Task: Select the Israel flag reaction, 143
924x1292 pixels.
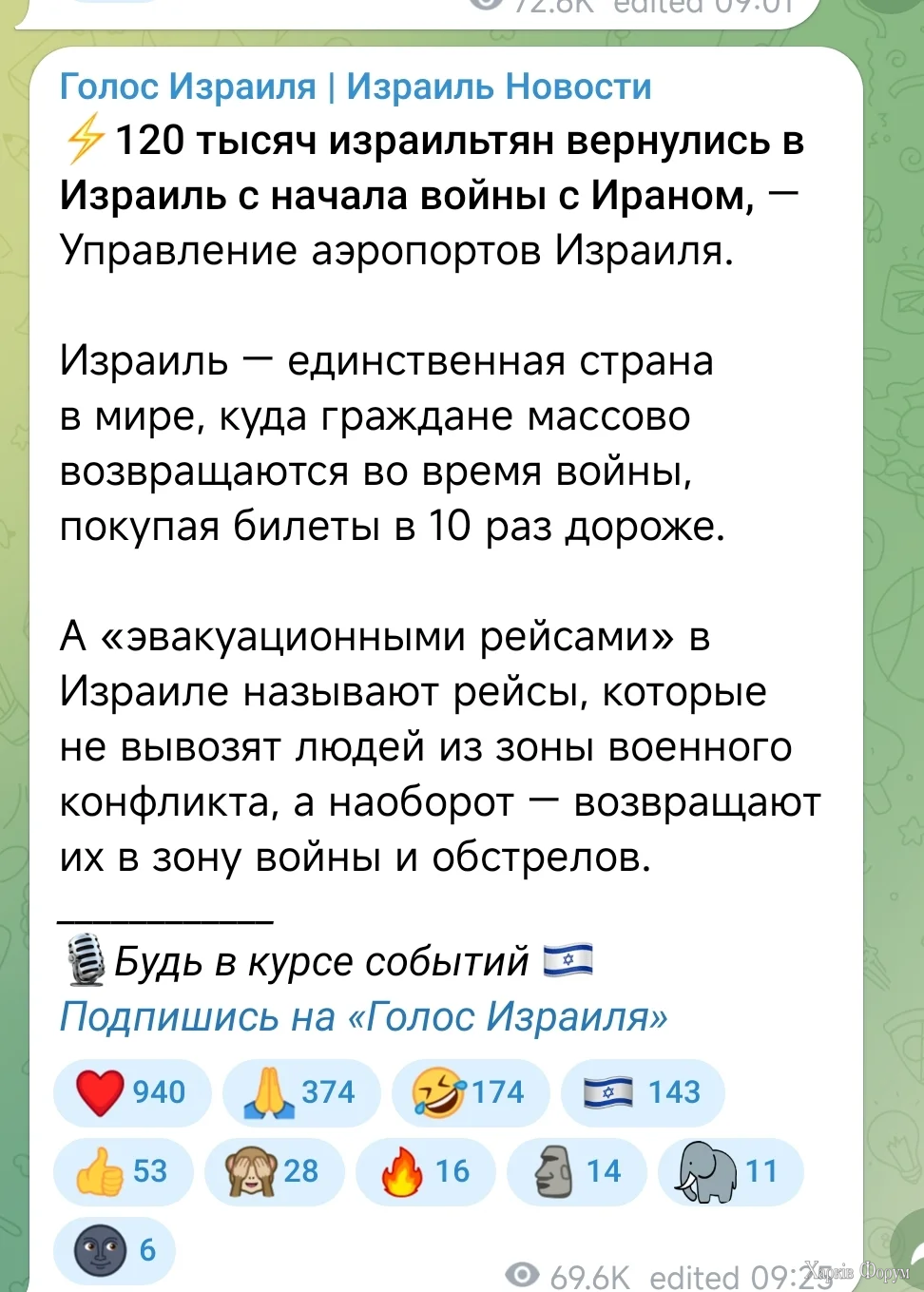Action: 642,1092
